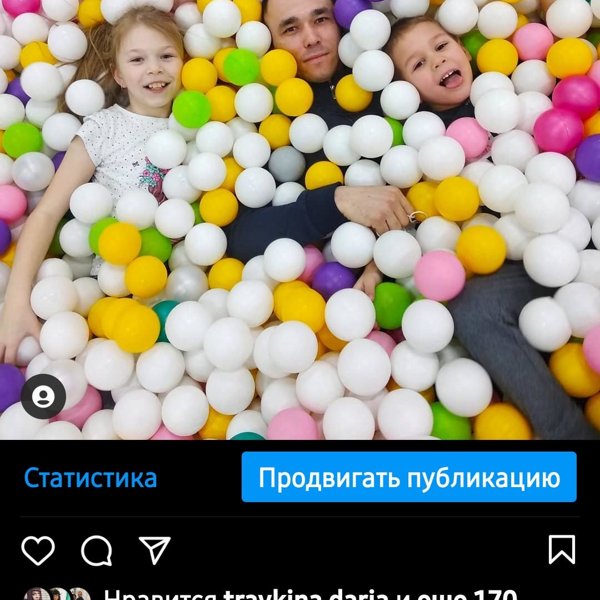Open comments via speech bubble icon
This screenshot has width=600, height=600.
click(x=97, y=550)
